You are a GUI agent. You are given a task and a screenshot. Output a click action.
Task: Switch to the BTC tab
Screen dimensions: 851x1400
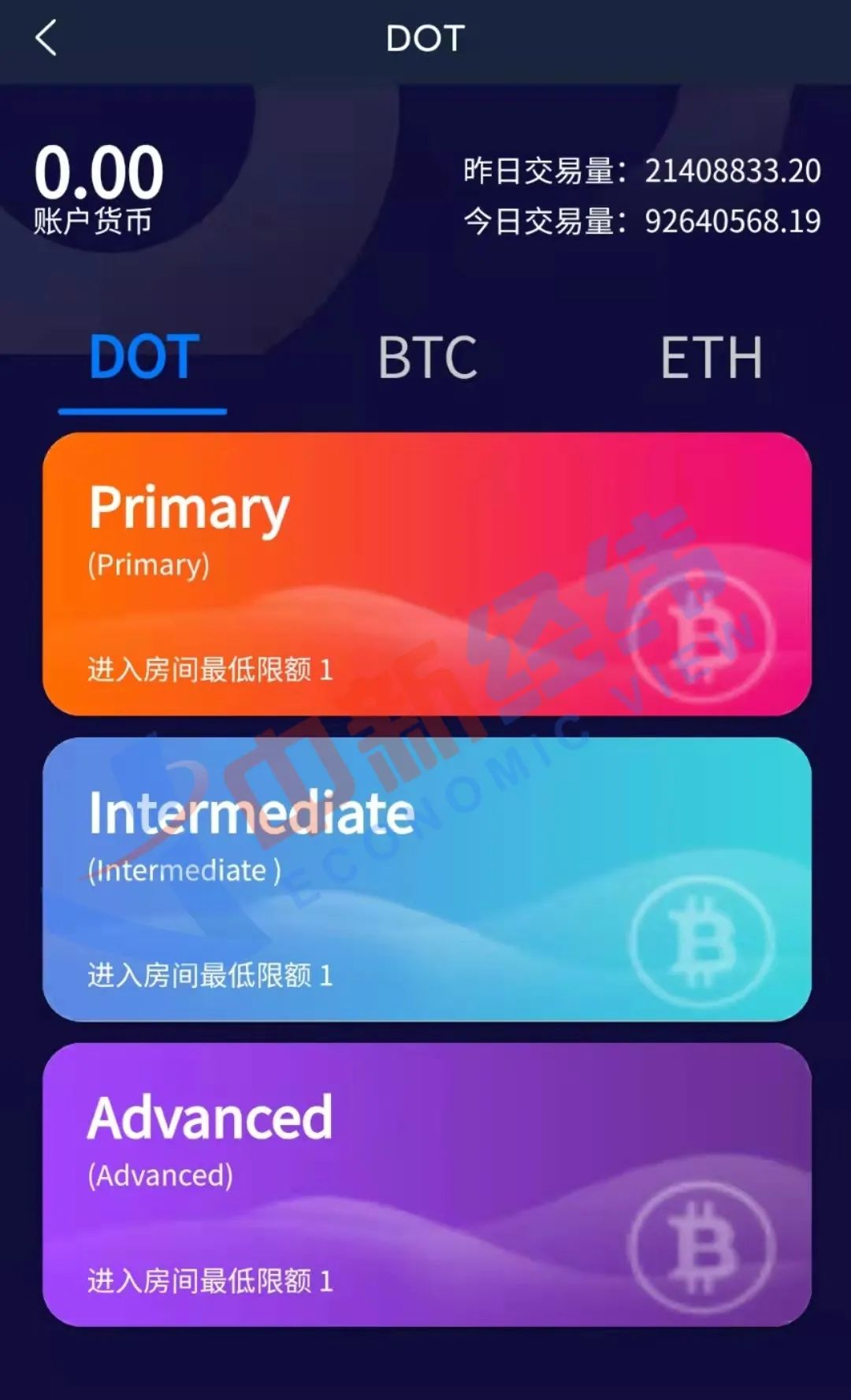click(x=425, y=358)
